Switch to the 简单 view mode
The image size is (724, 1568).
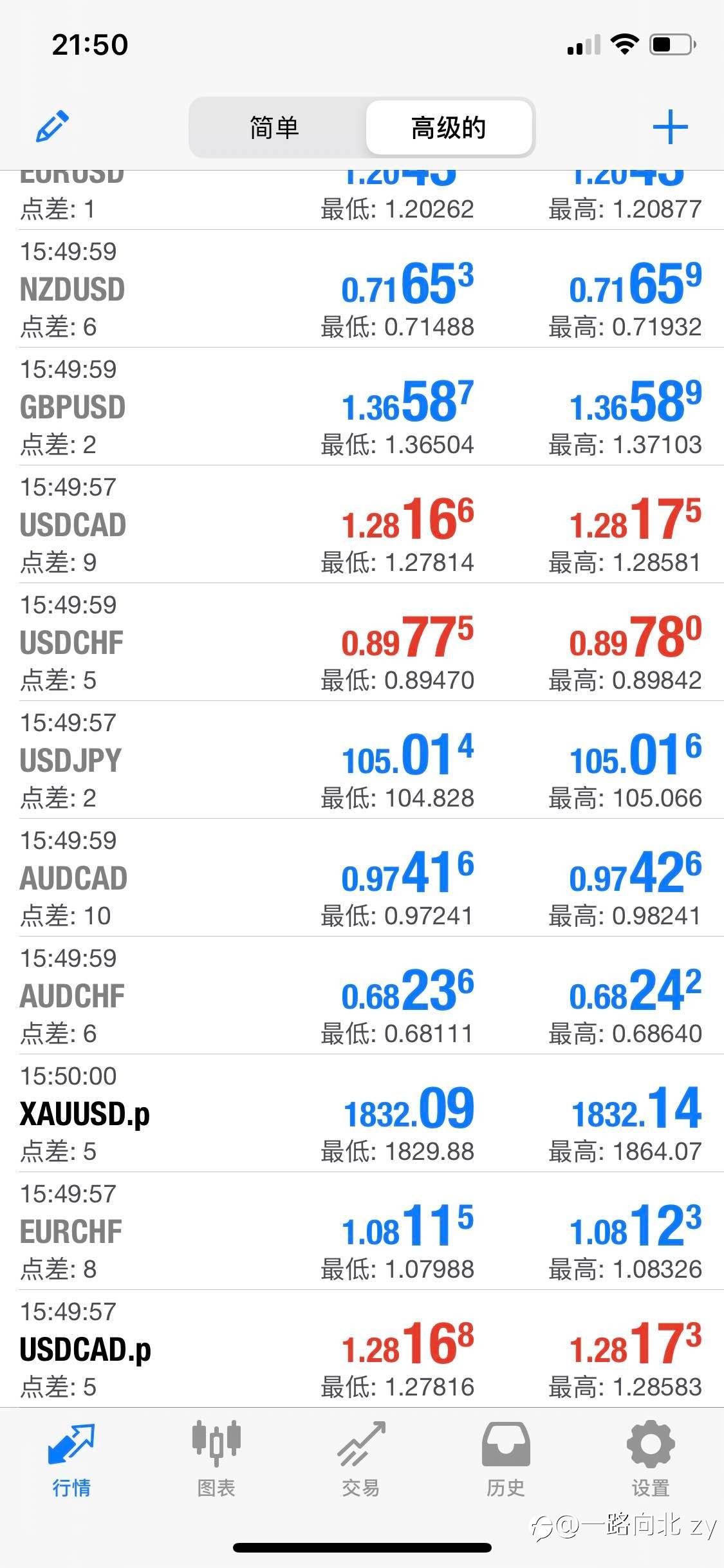[275, 127]
